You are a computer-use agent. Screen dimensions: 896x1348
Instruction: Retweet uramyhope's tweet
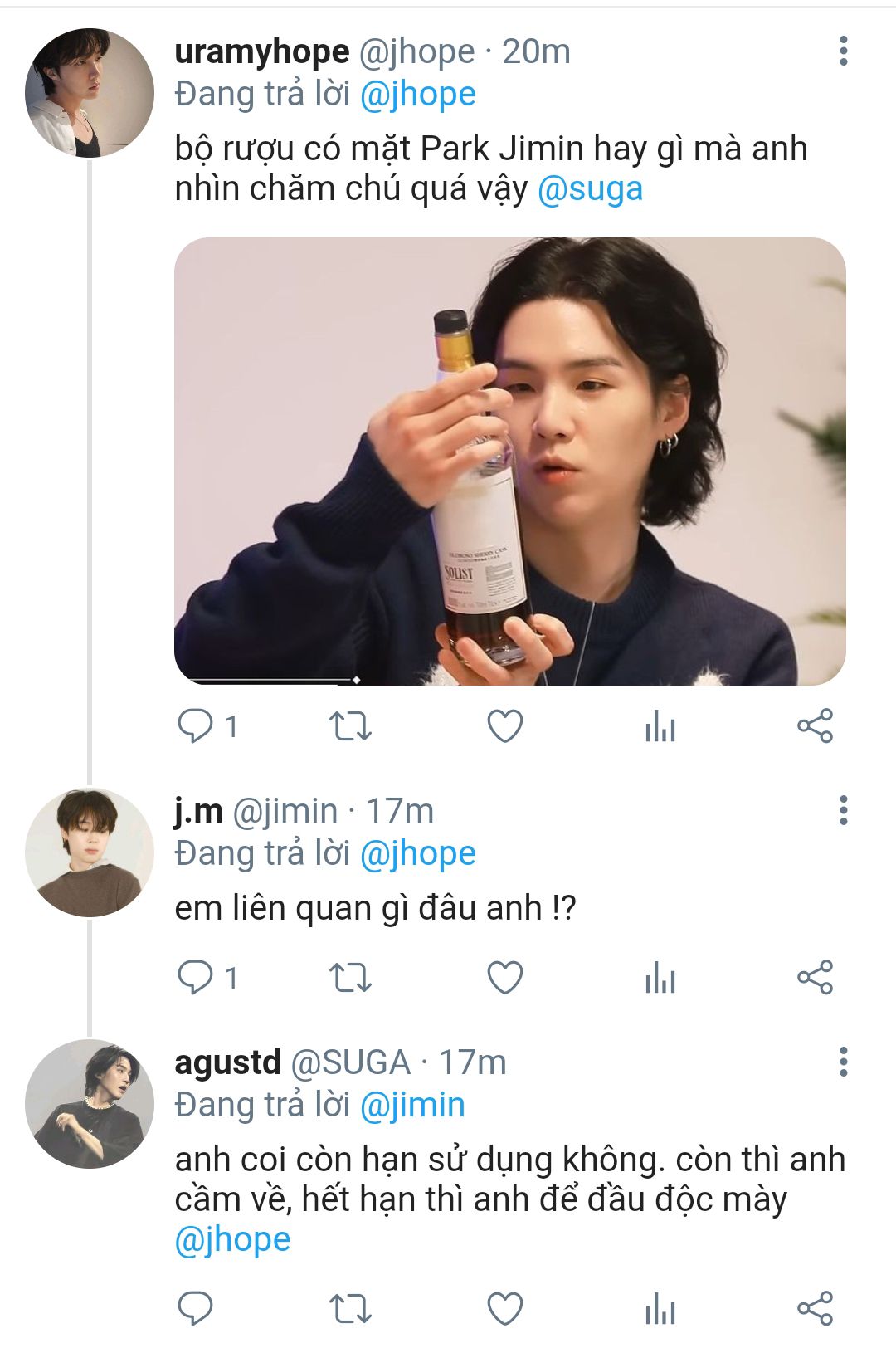click(350, 726)
